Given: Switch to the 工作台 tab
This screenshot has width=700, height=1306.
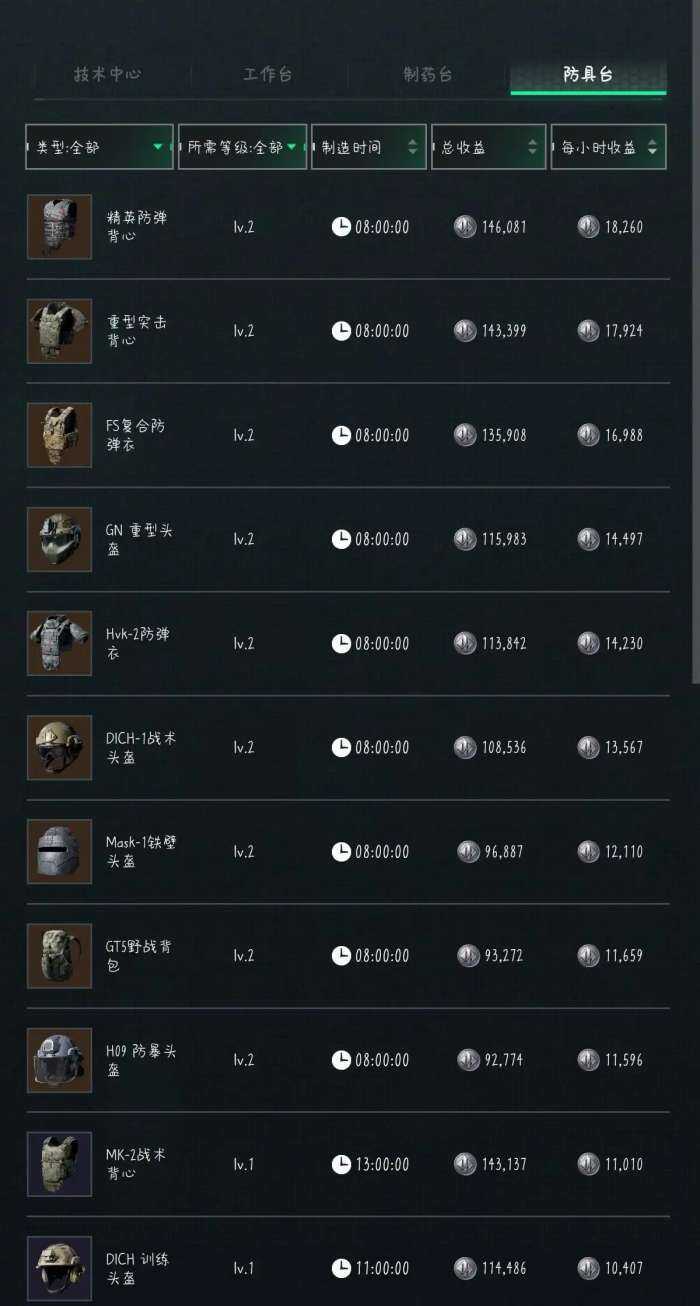Looking at the screenshot, I should point(268,75).
